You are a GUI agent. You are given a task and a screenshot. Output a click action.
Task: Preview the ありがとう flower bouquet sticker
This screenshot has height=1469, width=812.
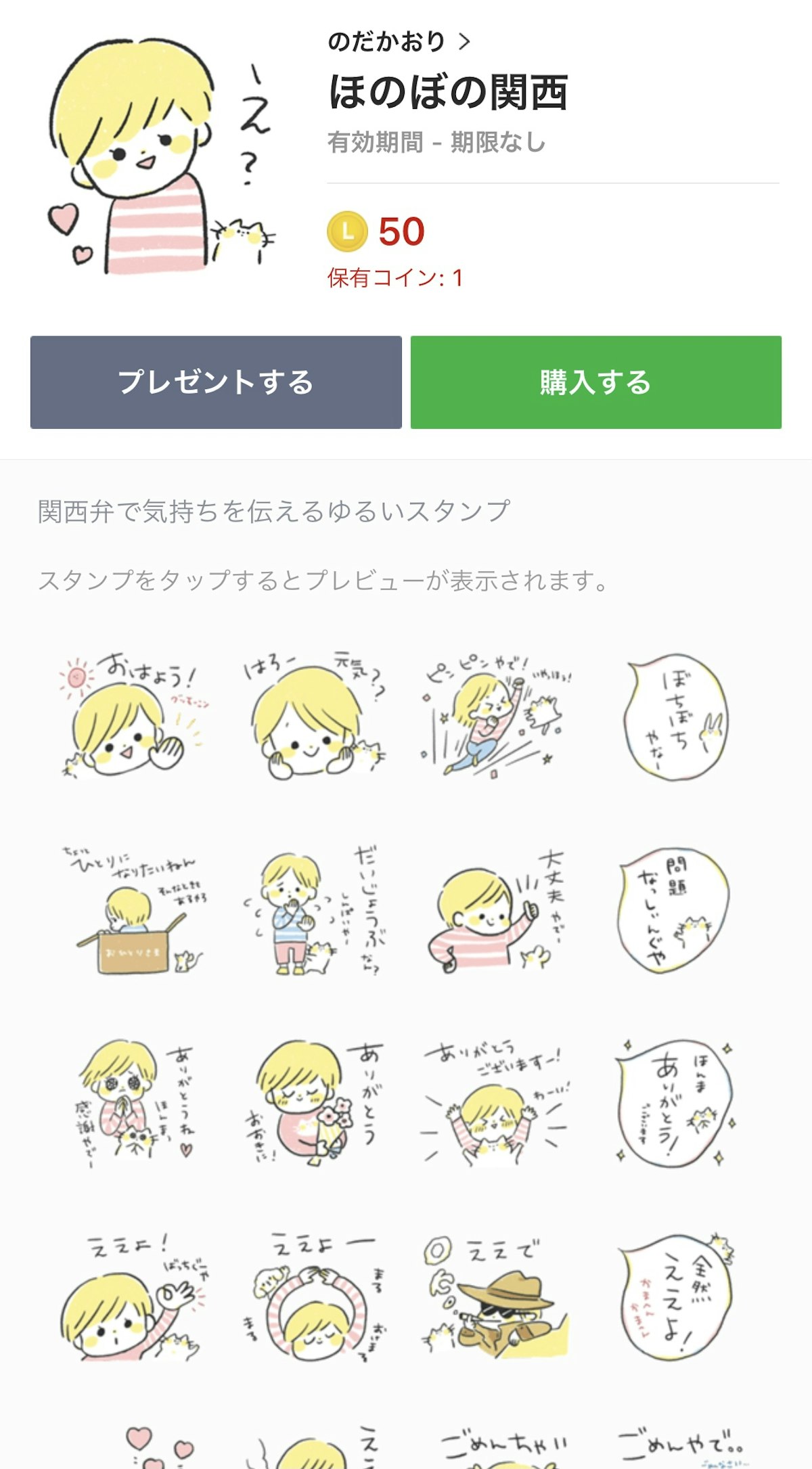(313, 1104)
